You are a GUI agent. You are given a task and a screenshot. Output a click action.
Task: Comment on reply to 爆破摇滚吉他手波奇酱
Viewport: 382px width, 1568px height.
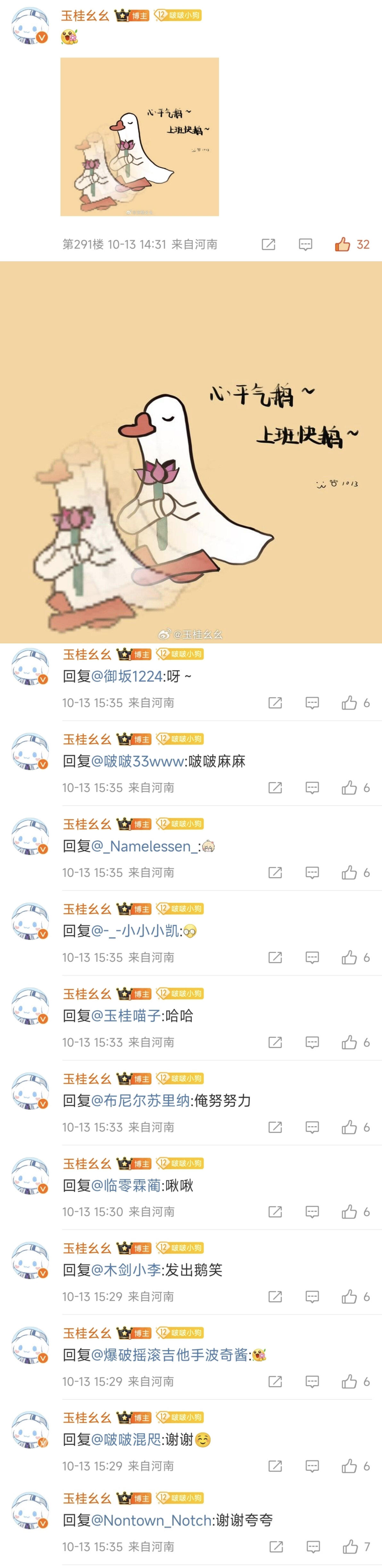[312, 1382]
